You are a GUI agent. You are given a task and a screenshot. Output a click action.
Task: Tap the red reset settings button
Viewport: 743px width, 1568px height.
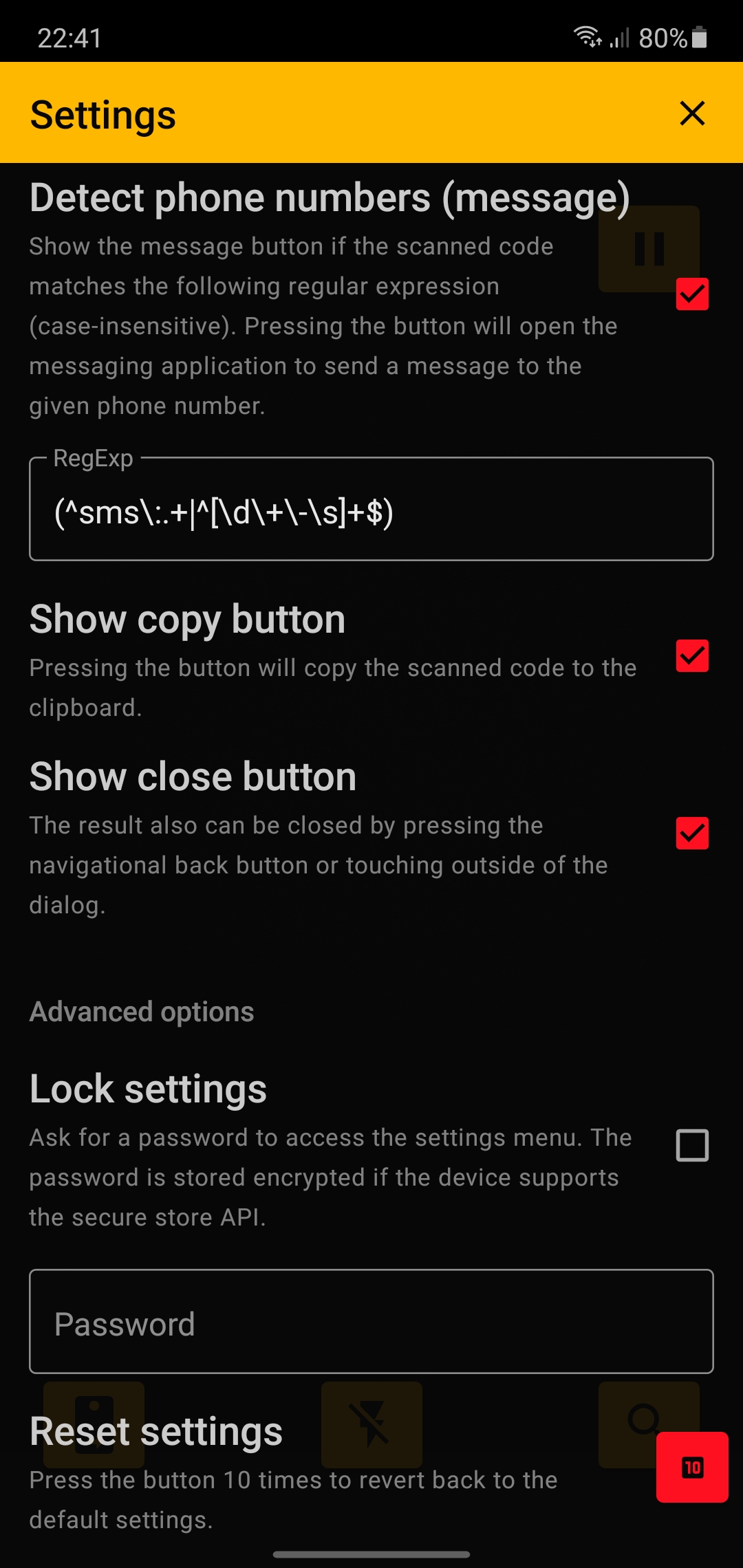coord(692,1467)
